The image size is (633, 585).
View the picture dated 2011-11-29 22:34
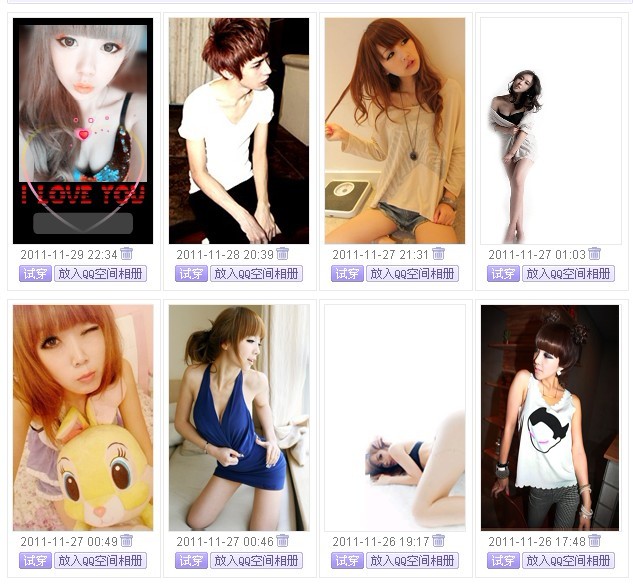(x=83, y=130)
